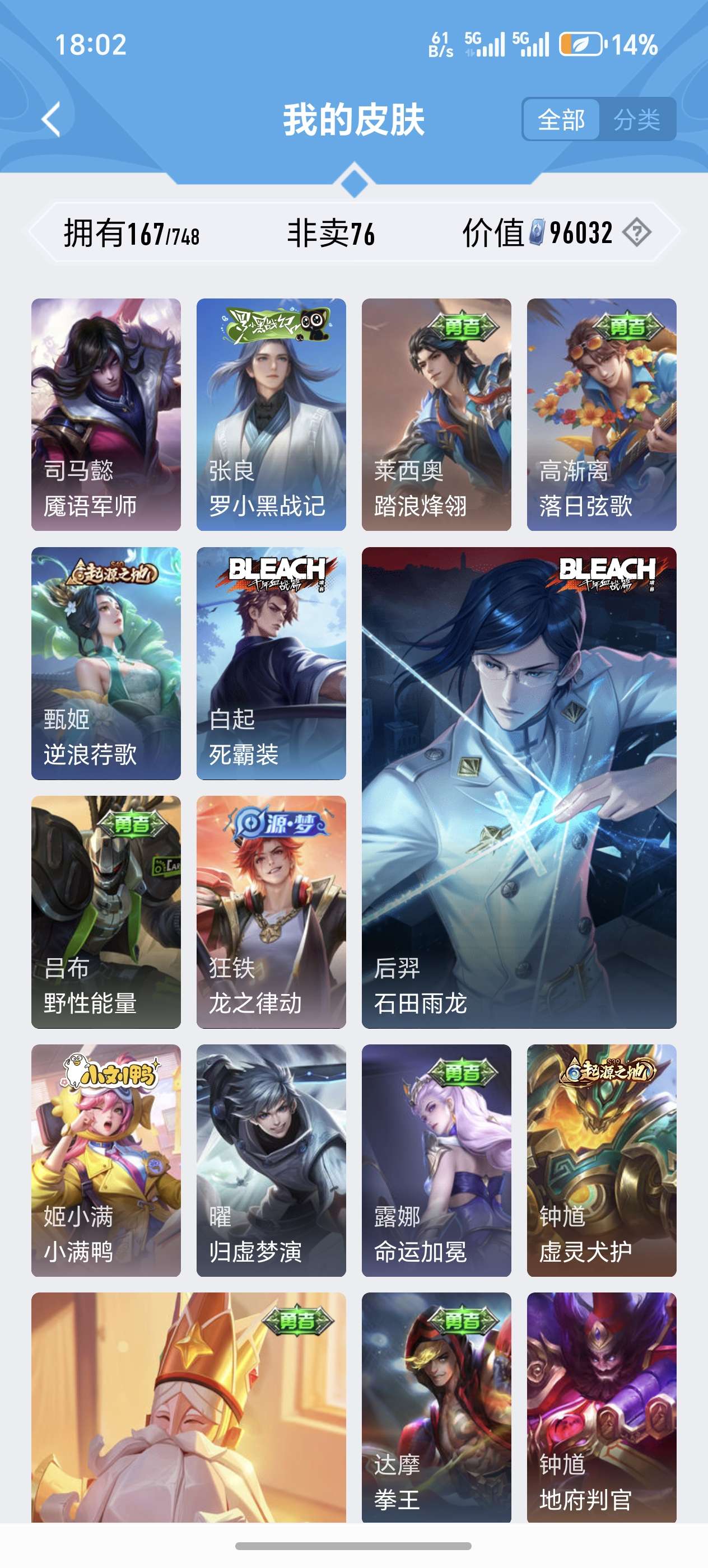The height and width of the screenshot is (1568, 708).
Task: View 吕布 野性能量 skin
Action: [106, 912]
